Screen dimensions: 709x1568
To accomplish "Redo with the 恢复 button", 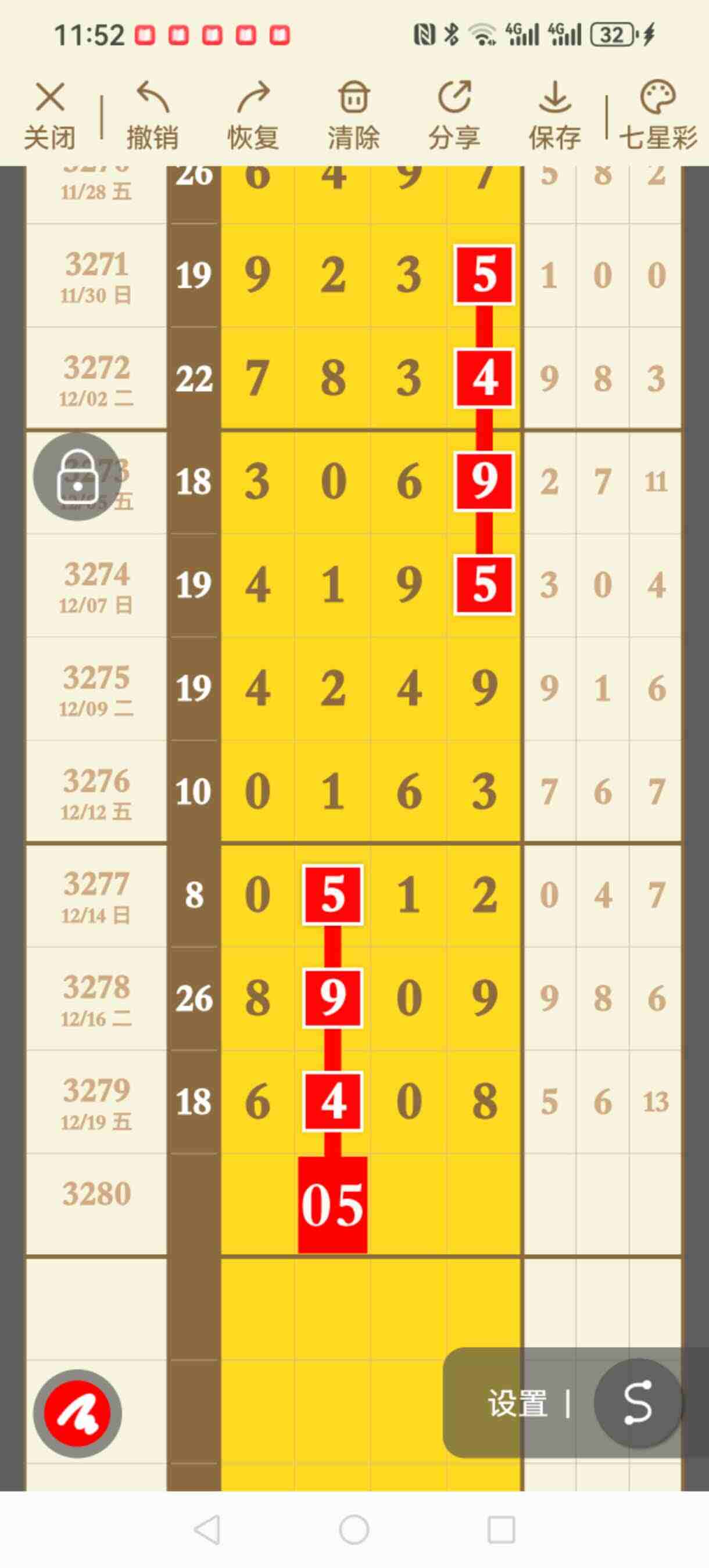I will [x=253, y=114].
